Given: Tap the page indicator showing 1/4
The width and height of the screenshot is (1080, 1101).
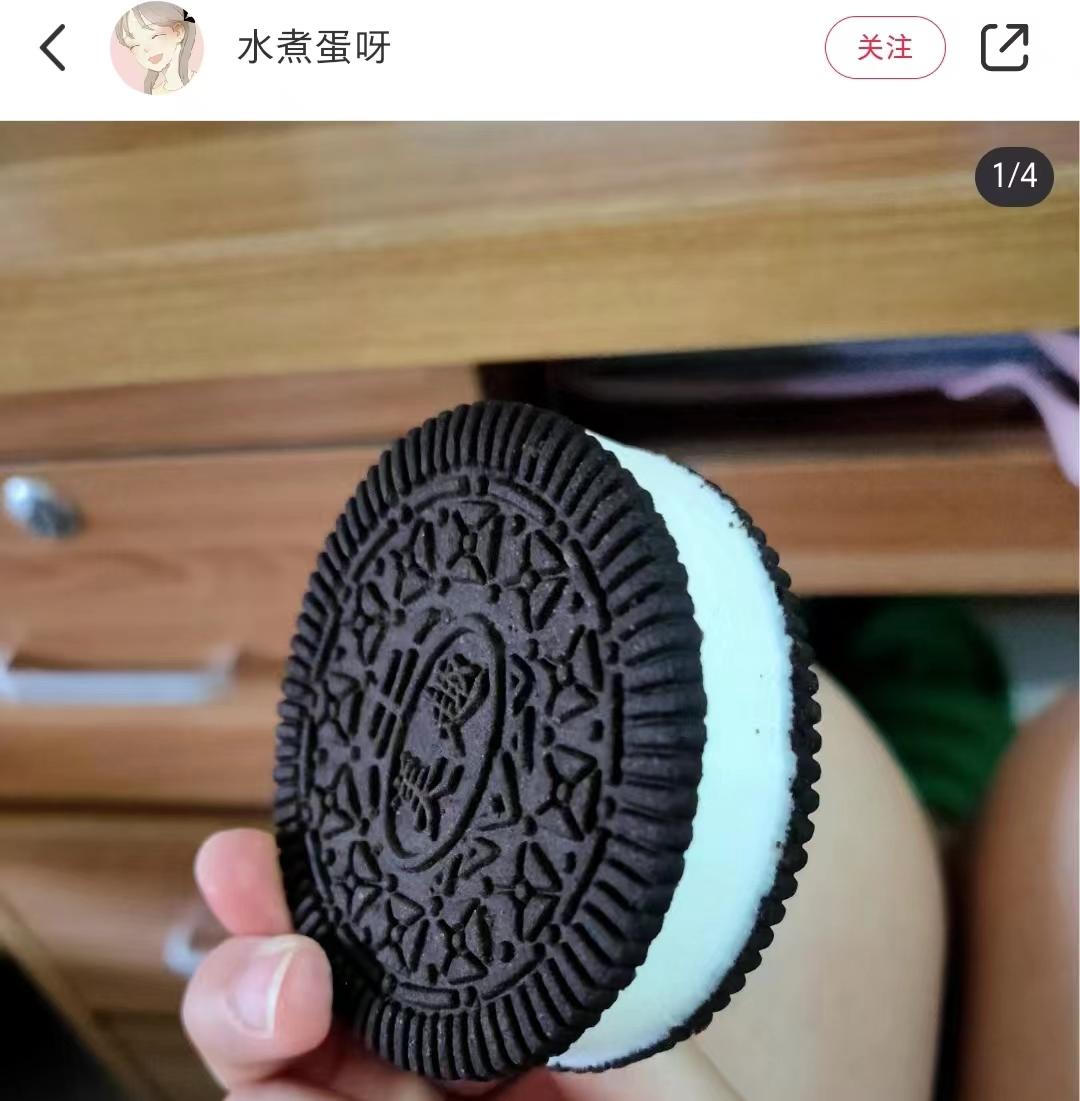Looking at the screenshot, I should click(1012, 176).
